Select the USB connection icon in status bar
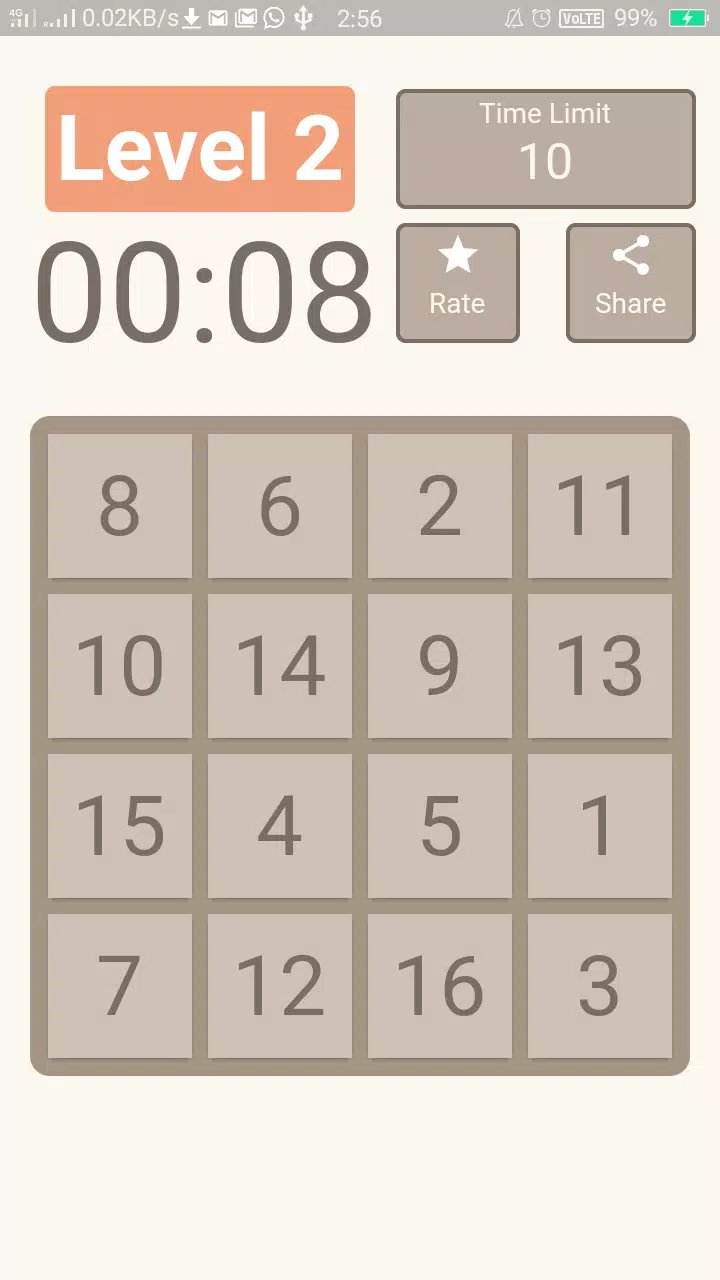Image resolution: width=720 pixels, height=1280 pixels. tap(305, 17)
